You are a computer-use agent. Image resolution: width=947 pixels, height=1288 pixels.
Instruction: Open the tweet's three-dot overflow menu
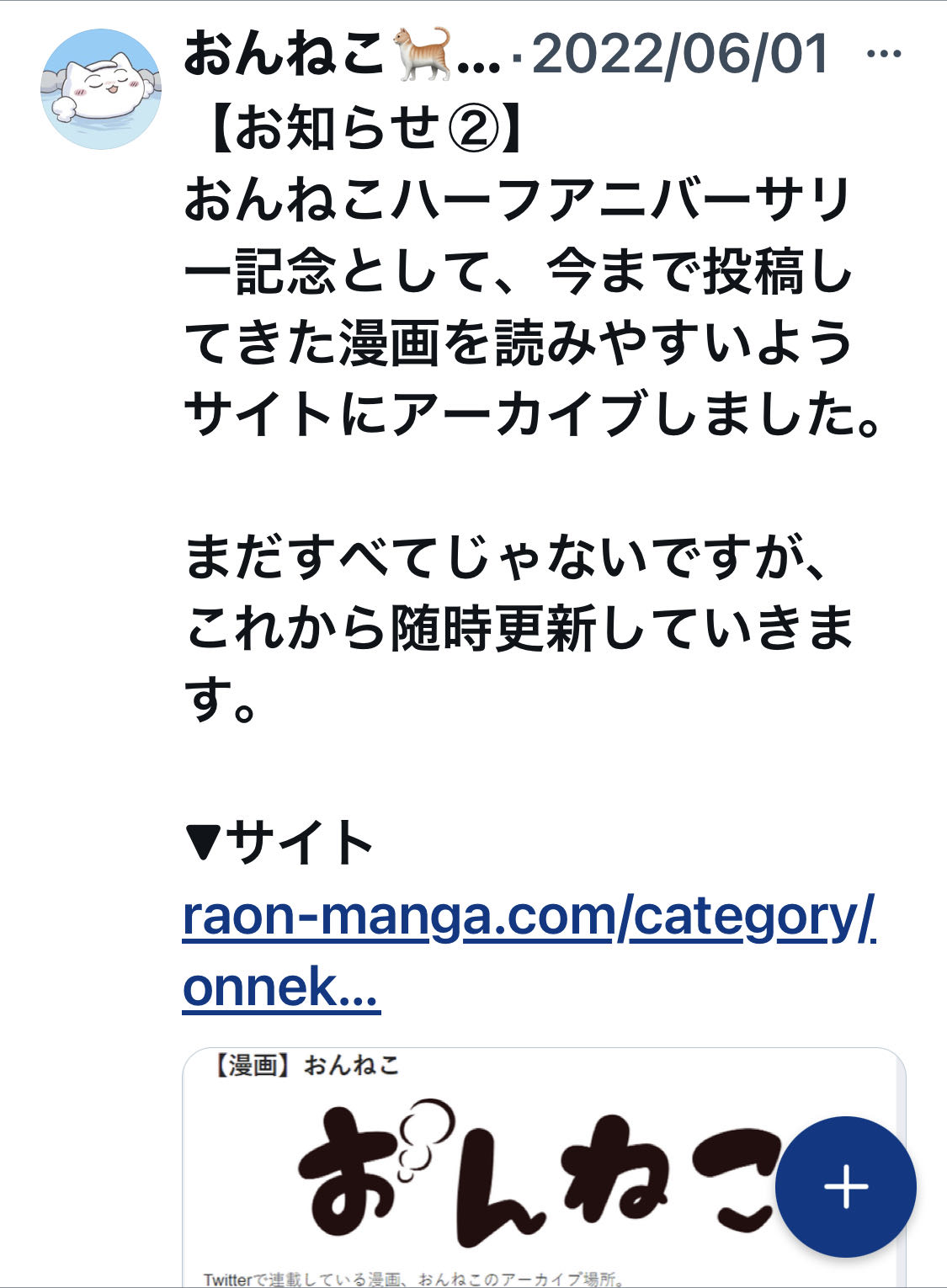(883, 54)
